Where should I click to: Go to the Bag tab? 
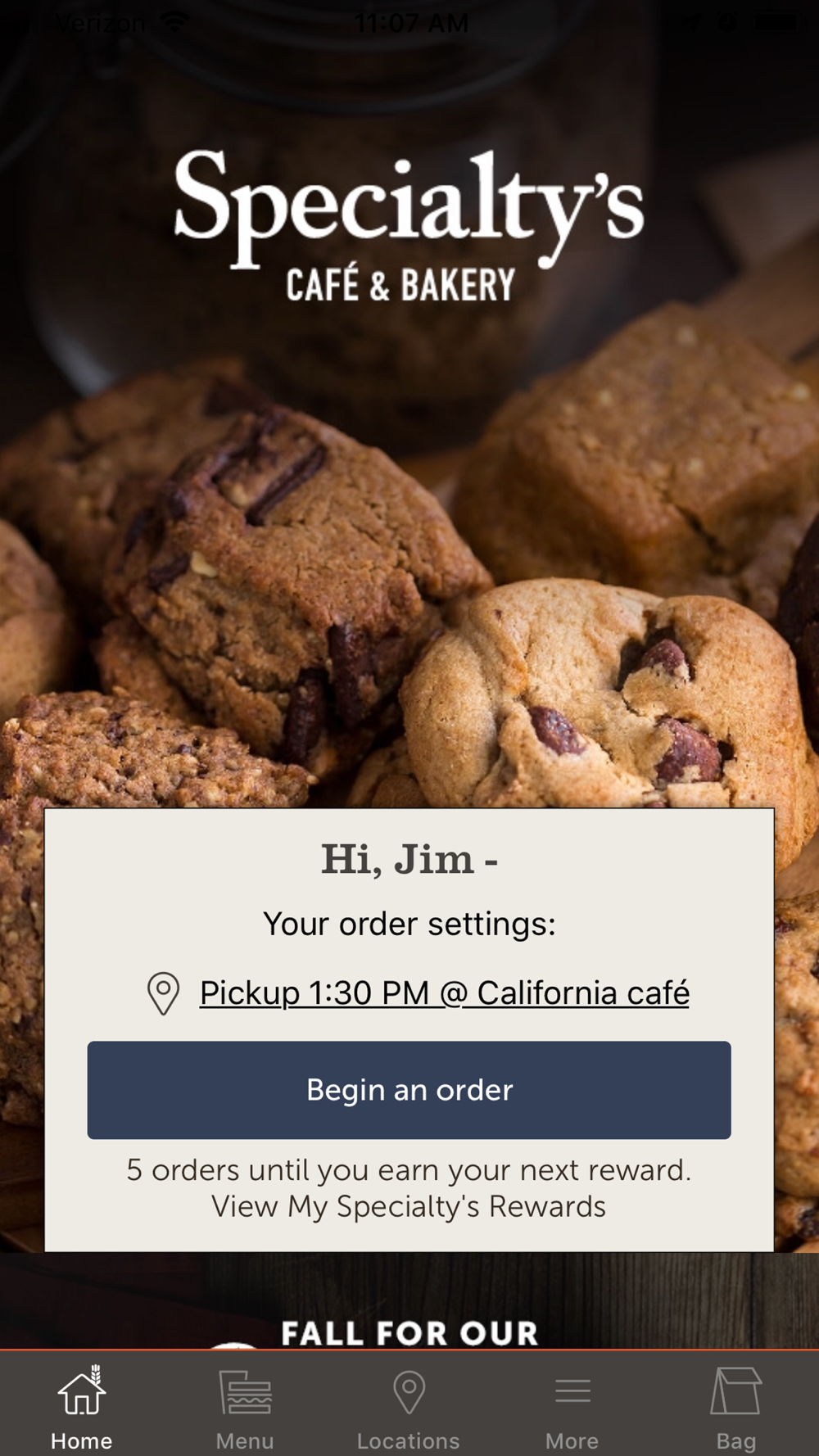[x=735, y=1409]
